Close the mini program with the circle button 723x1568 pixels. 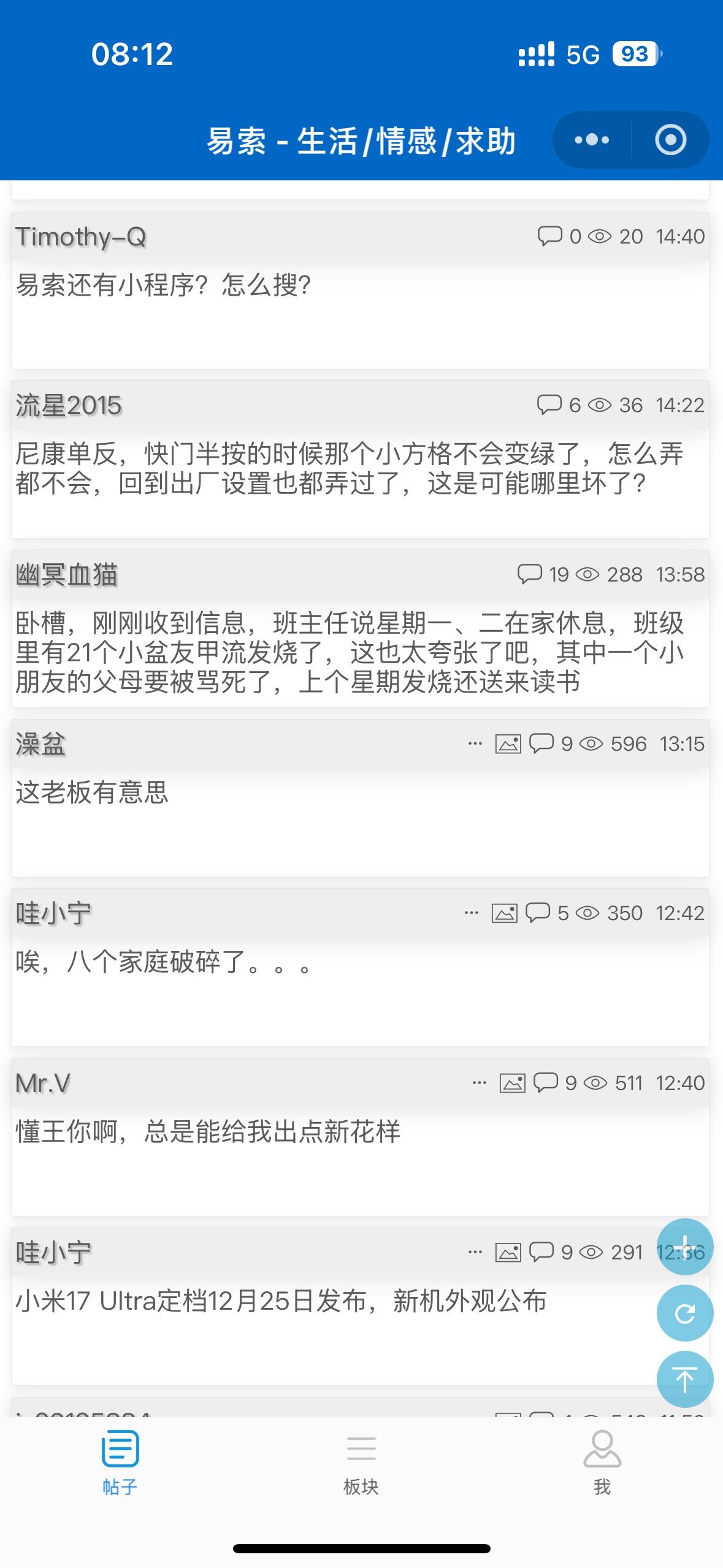click(x=670, y=140)
